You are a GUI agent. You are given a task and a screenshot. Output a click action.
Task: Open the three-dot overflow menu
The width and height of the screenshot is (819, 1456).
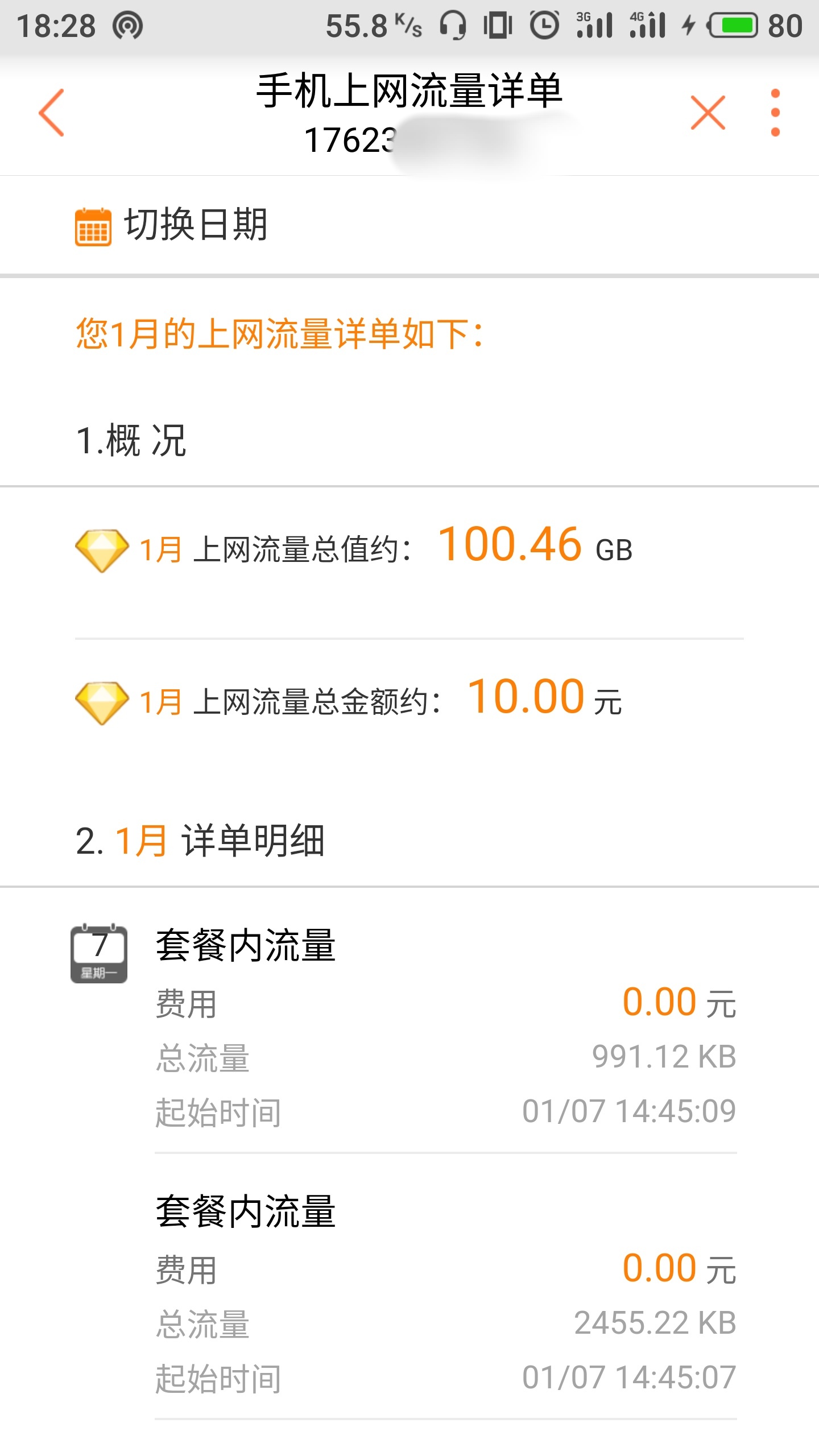click(x=775, y=113)
